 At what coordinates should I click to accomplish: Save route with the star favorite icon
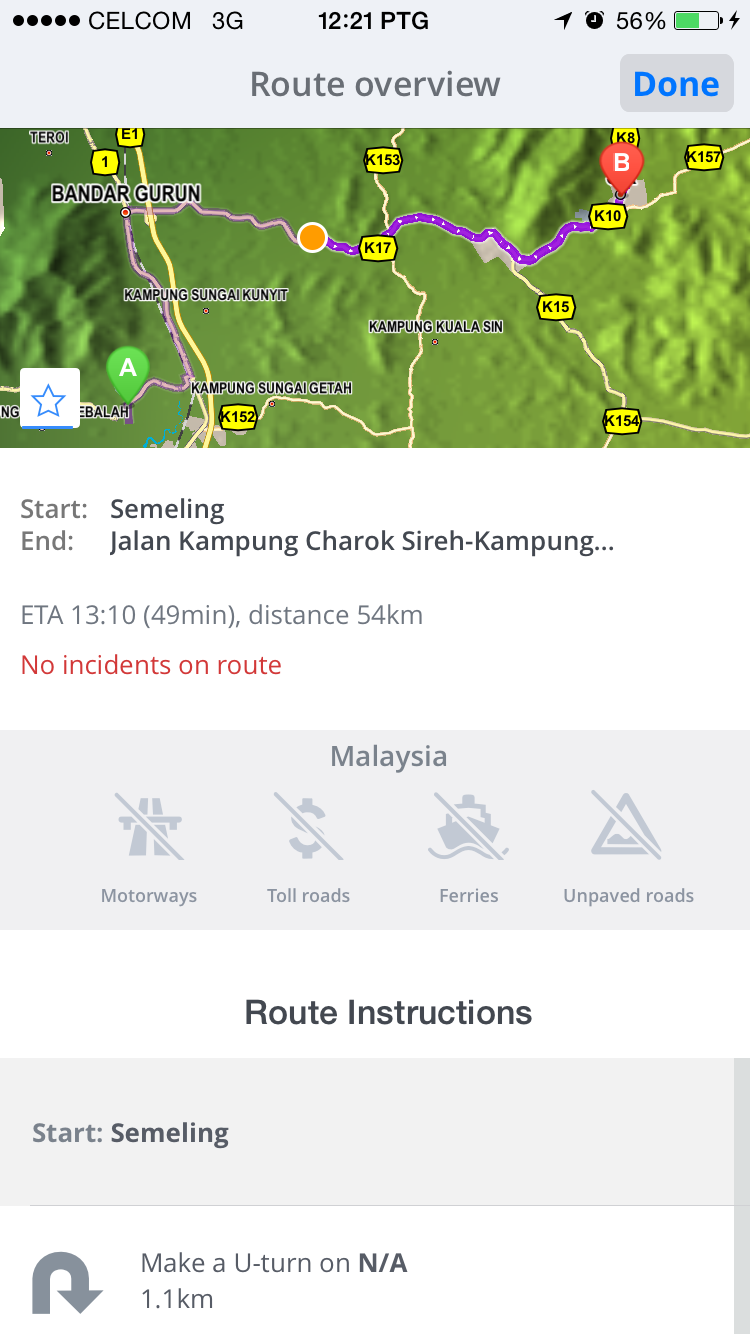(49, 400)
